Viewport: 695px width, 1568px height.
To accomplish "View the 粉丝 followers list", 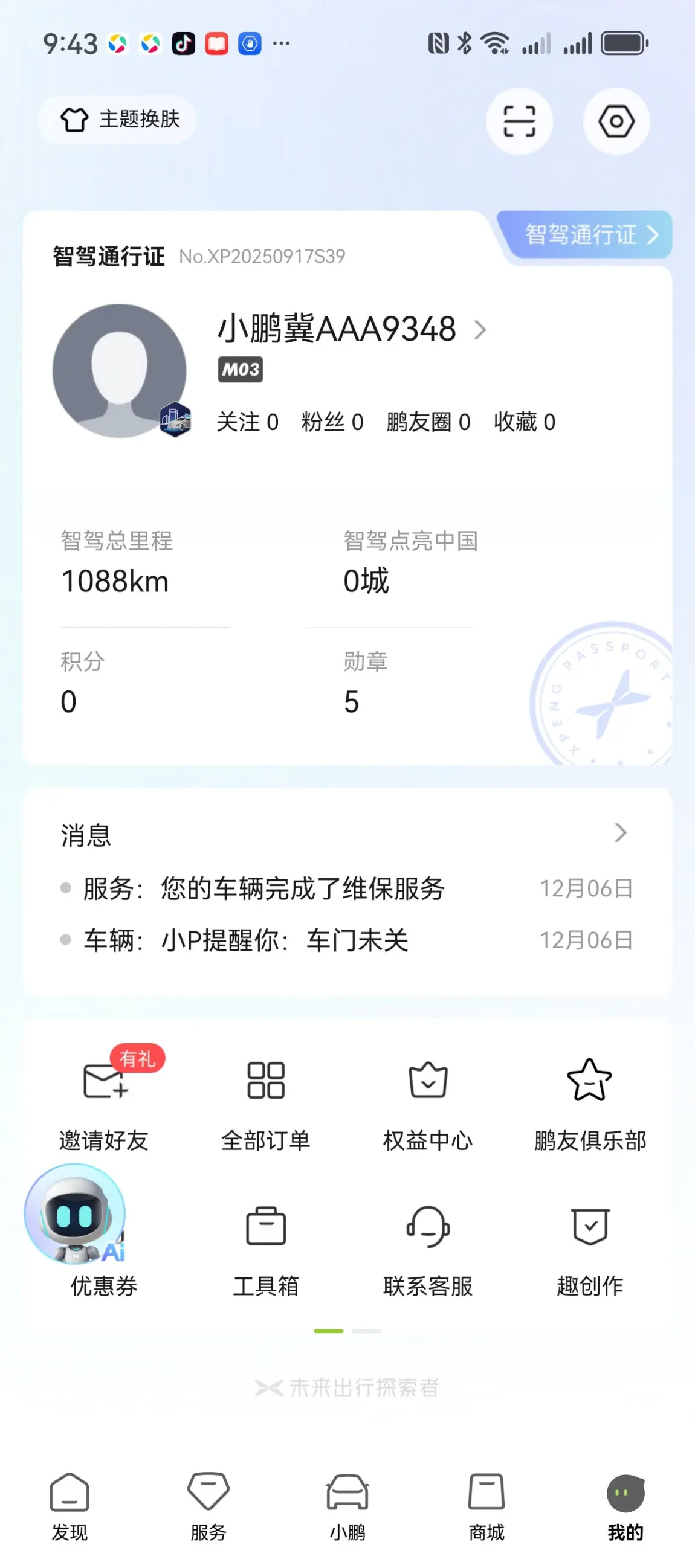I will 332,422.
